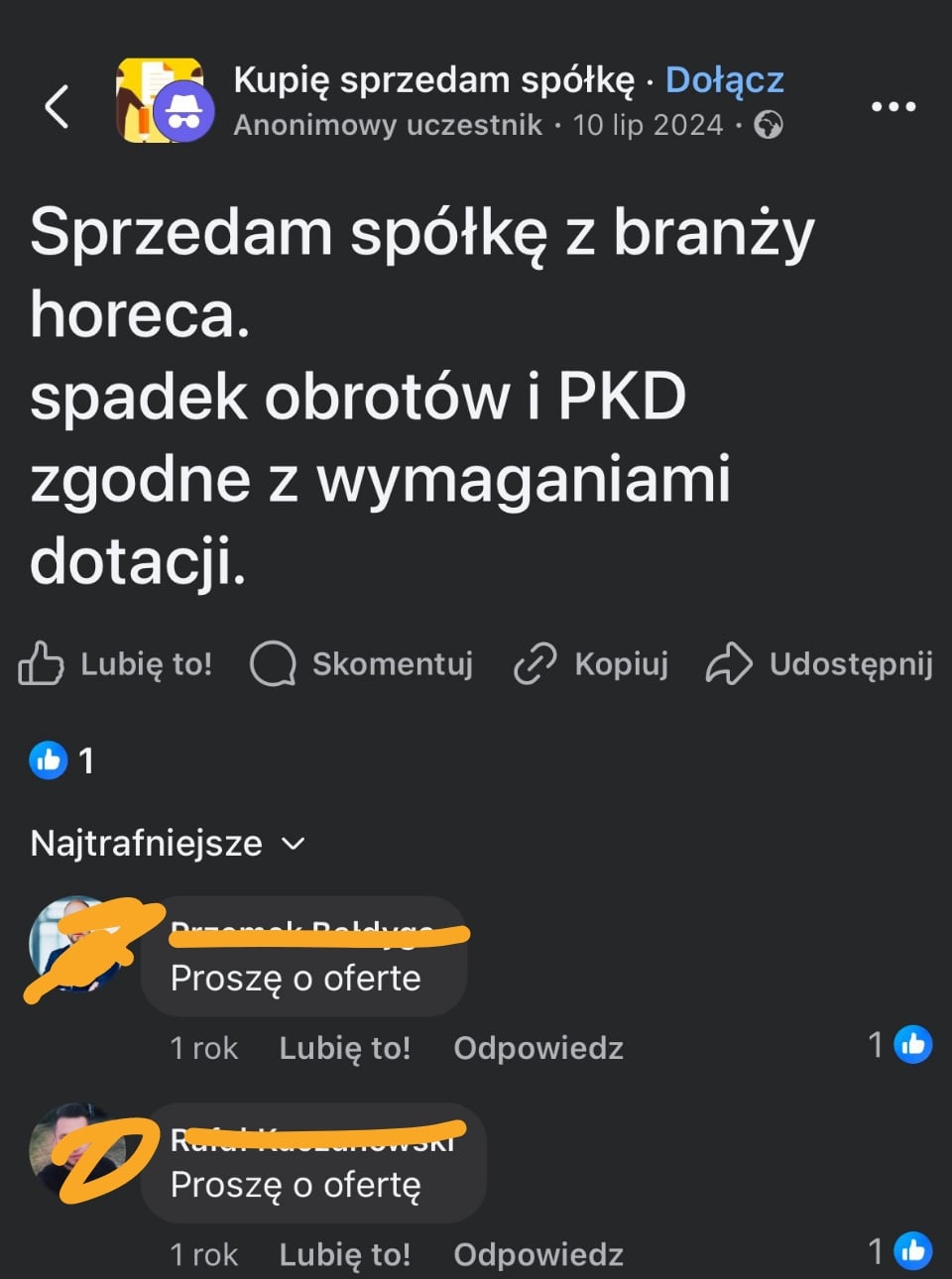Tap Skomentuj to comment on the post
The height and width of the screenshot is (1279, 952).
[x=362, y=663]
